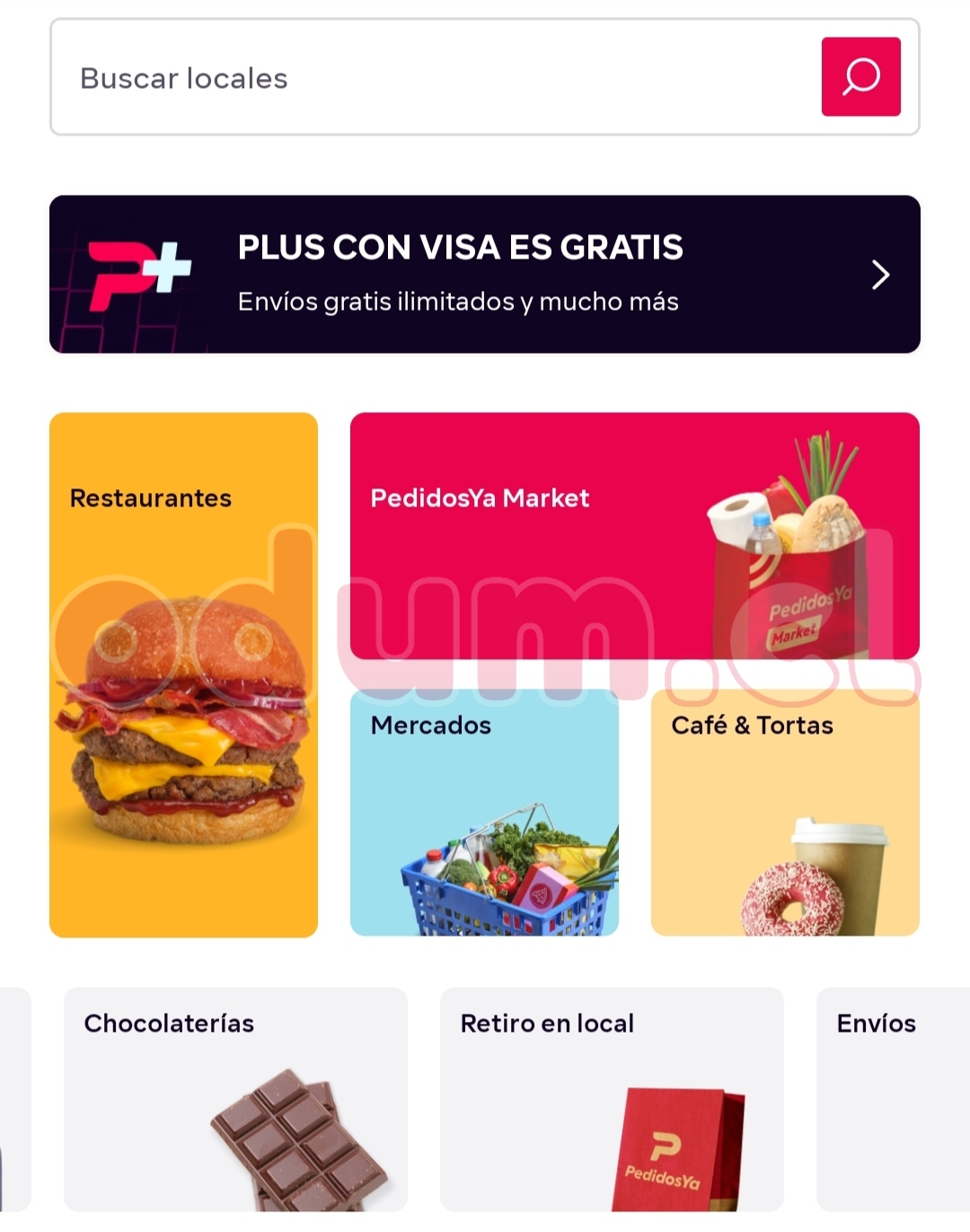Open the Envíos card
This screenshot has height=1232, width=970.
click(892, 1100)
